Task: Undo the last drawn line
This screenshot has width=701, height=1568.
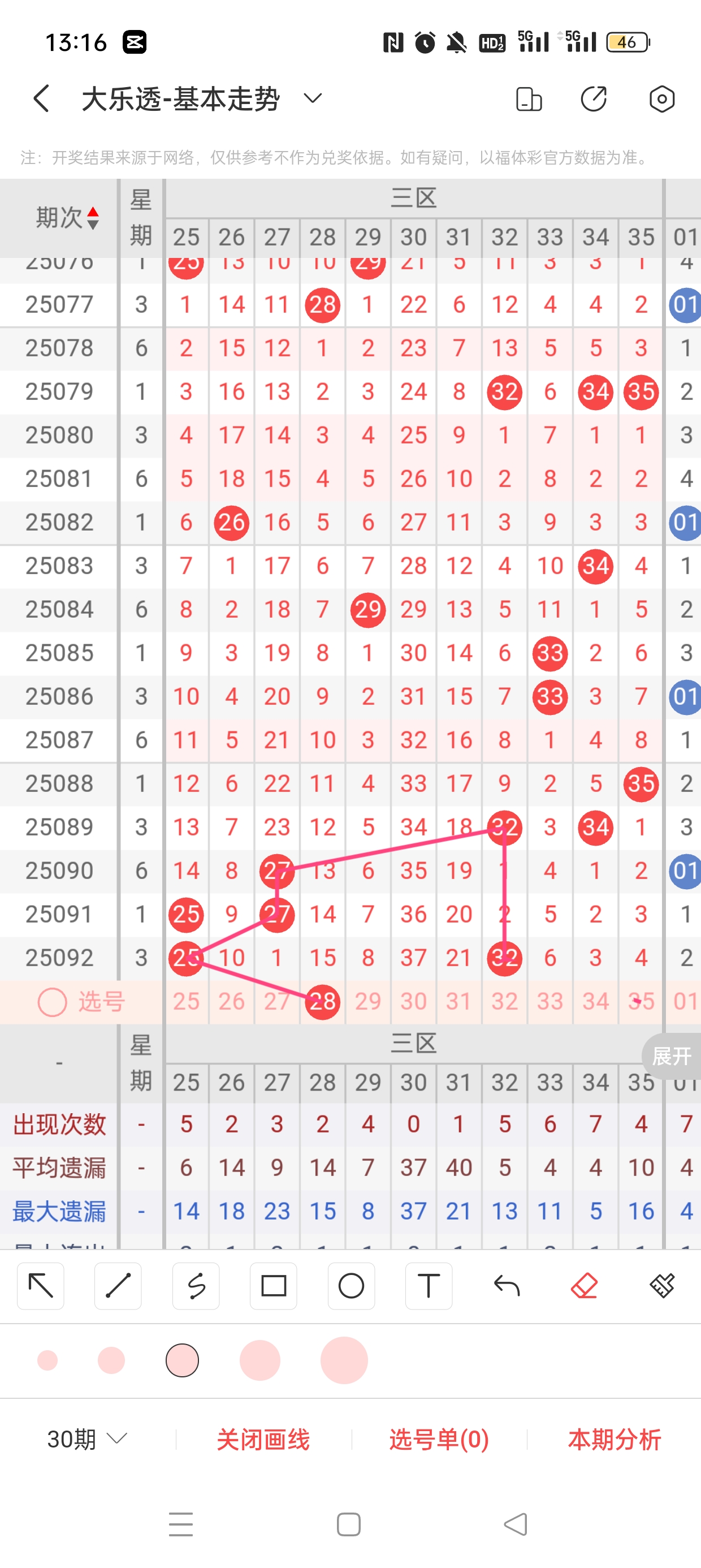Action: pos(507,1286)
